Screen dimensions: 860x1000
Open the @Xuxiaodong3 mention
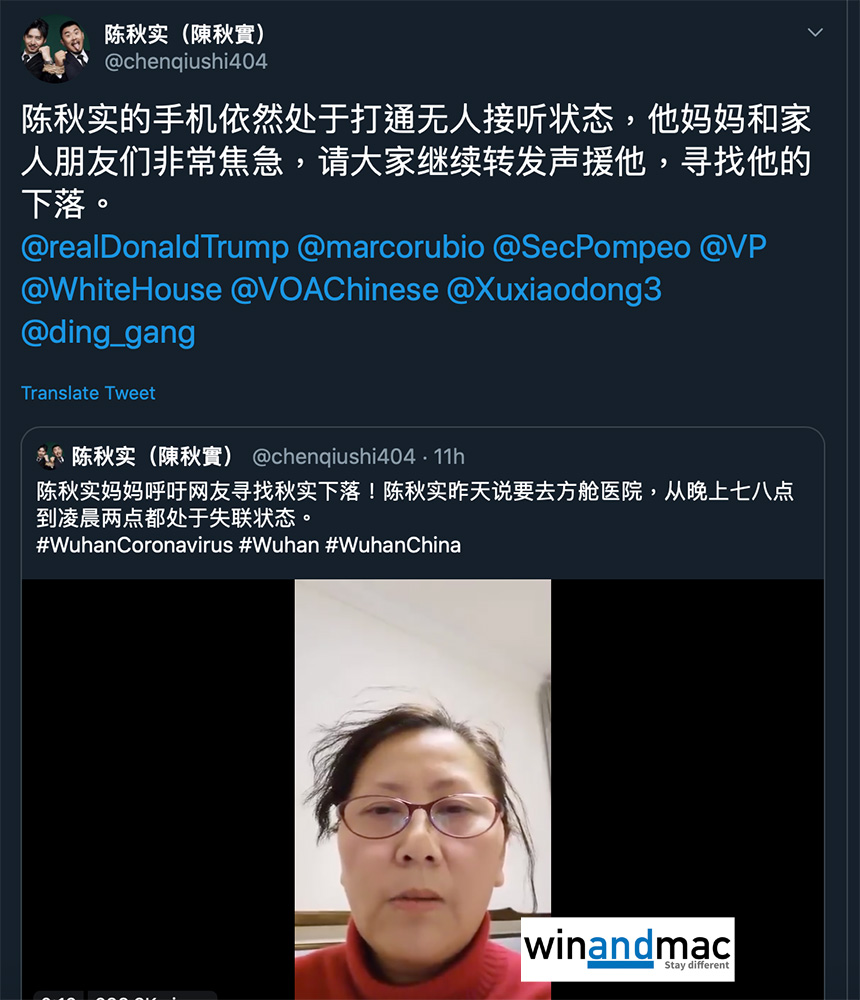[x=554, y=290]
